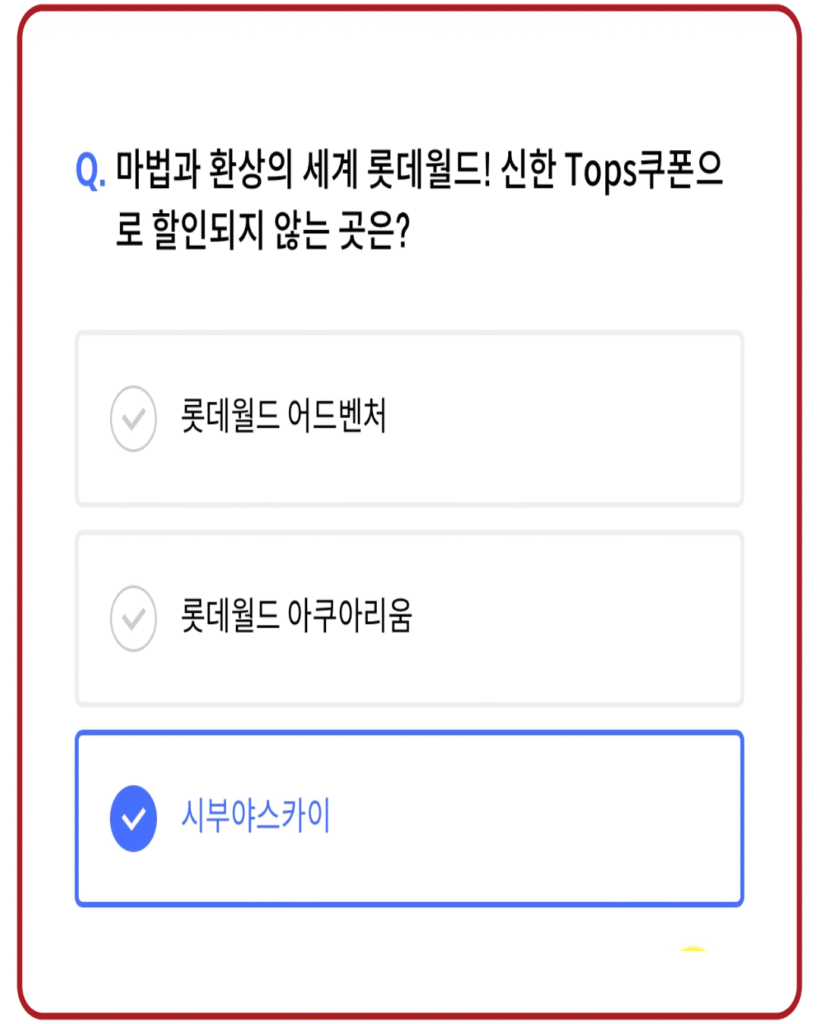The height and width of the screenshot is (1024, 819).
Task: Click the white checkmark inside the blue circle
Action: [133, 818]
